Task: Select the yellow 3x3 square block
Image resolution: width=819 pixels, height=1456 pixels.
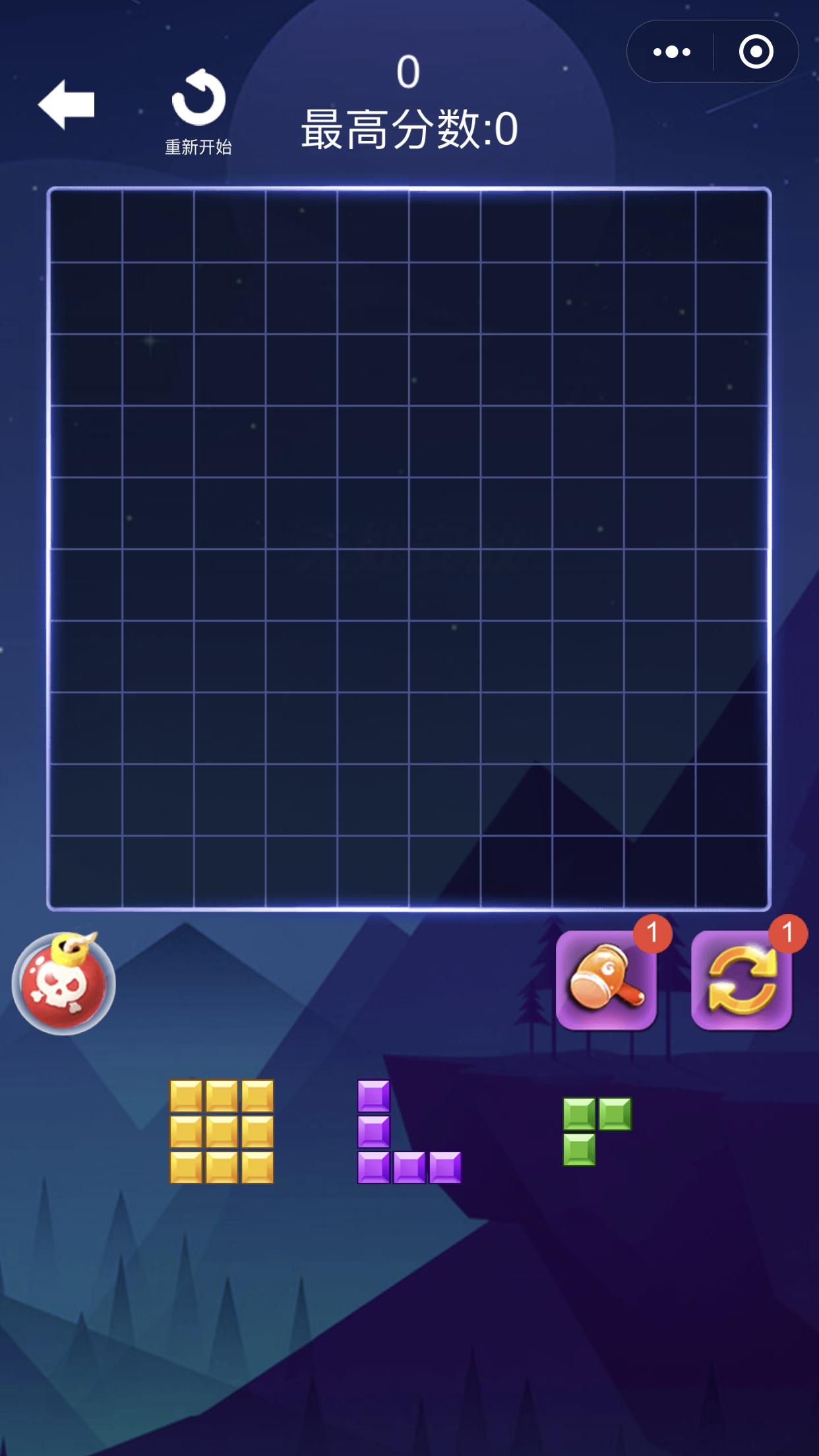Action: pos(222,1132)
